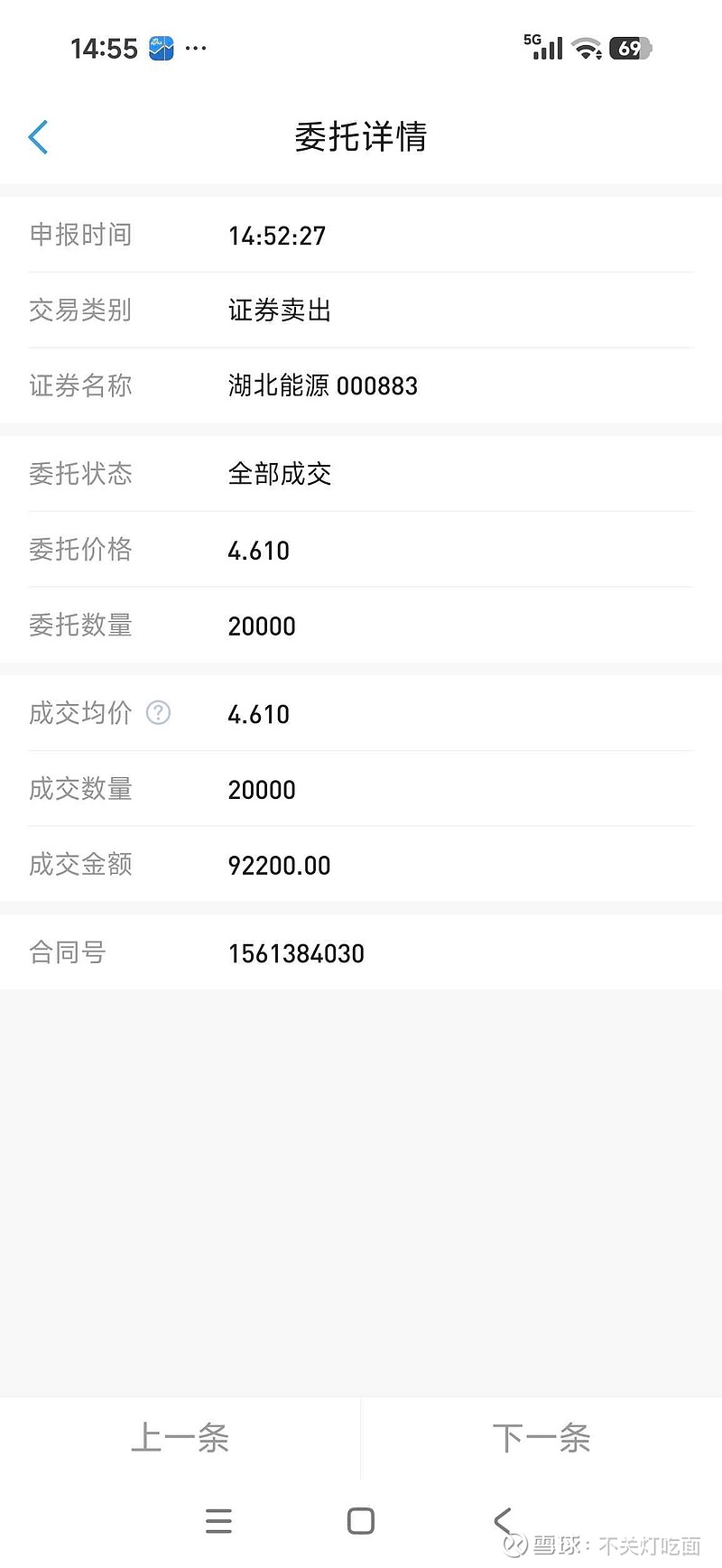Tap the back arrow to leave 委托详情
The height and width of the screenshot is (1568, 722).
click(x=38, y=137)
